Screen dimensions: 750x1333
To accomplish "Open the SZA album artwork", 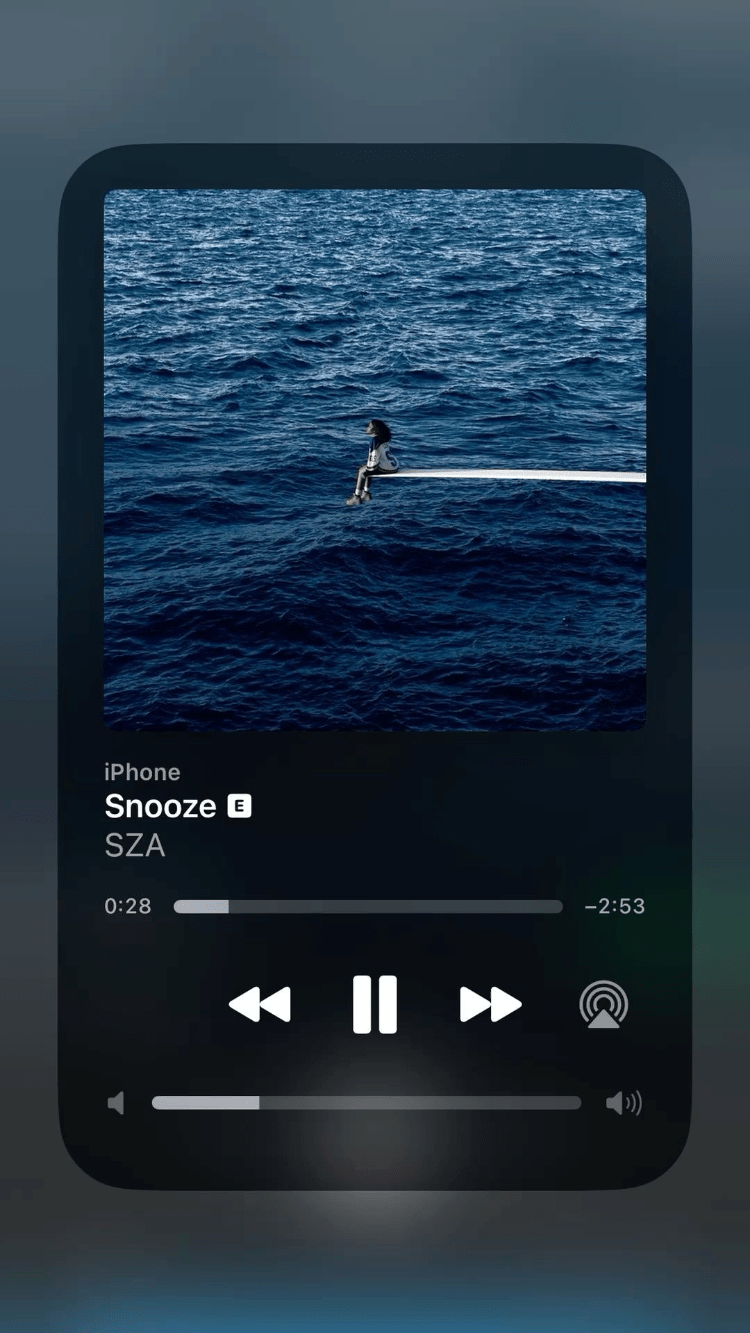I will tap(375, 460).
